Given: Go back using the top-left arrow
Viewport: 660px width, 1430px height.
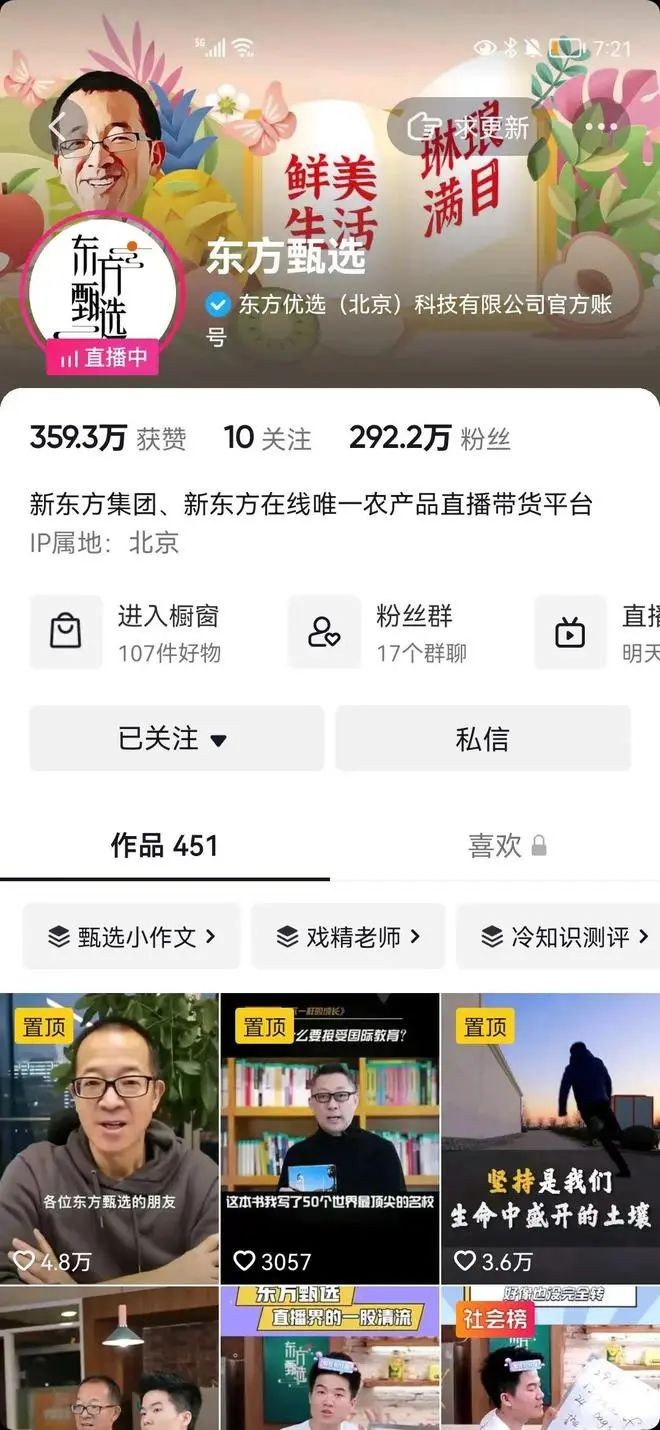Looking at the screenshot, I should click(x=57, y=127).
